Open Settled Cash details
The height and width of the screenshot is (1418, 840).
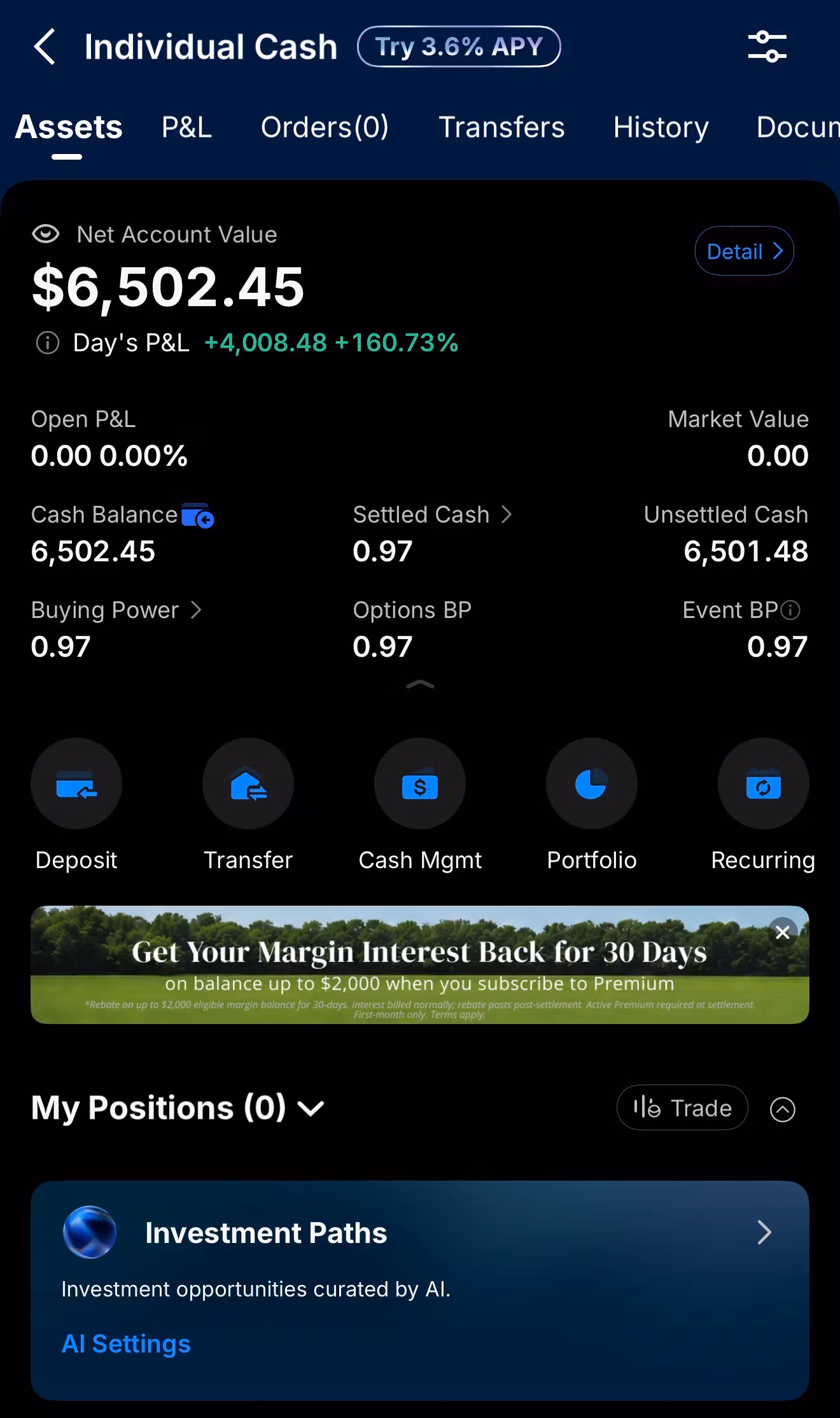click(x=432, y=514)
